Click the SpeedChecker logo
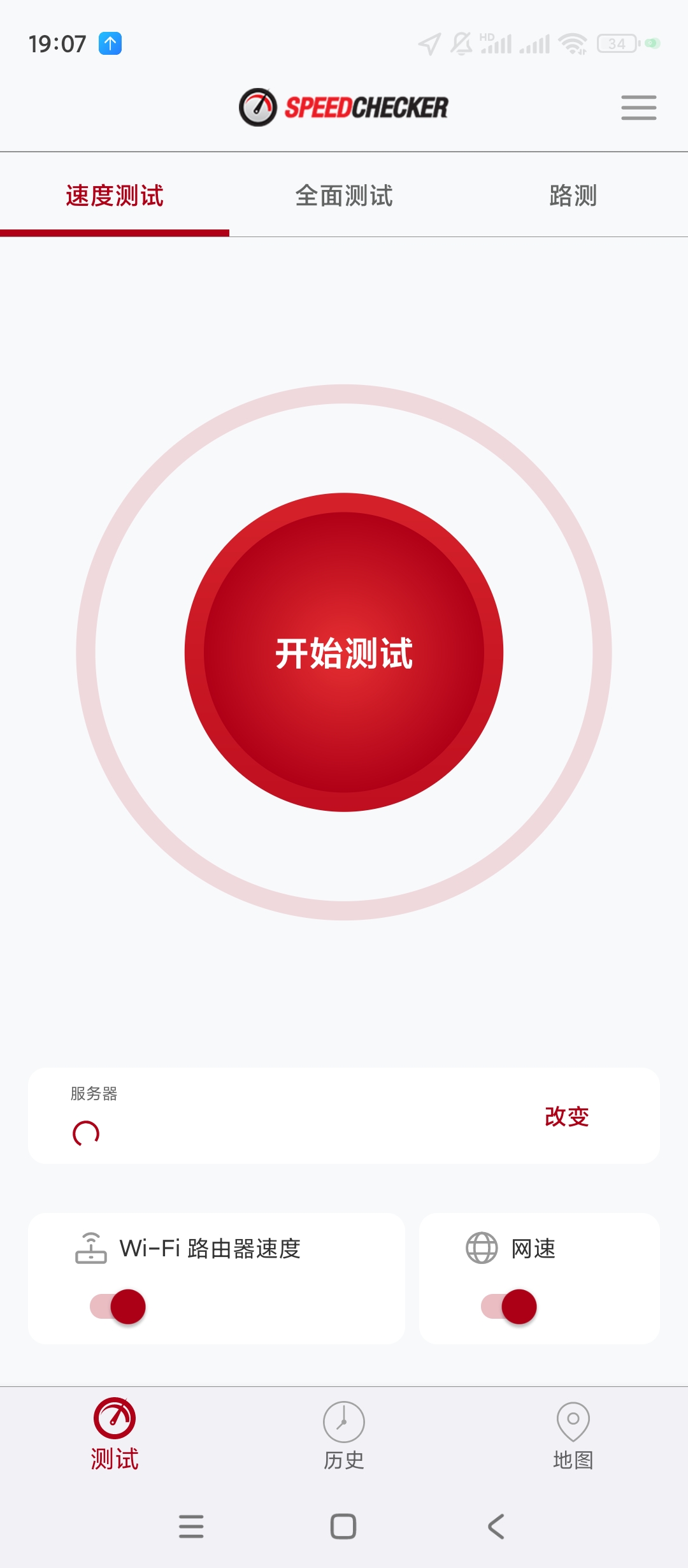The height and width of the screenshot is (1568, 688). [x=343, y=108]
